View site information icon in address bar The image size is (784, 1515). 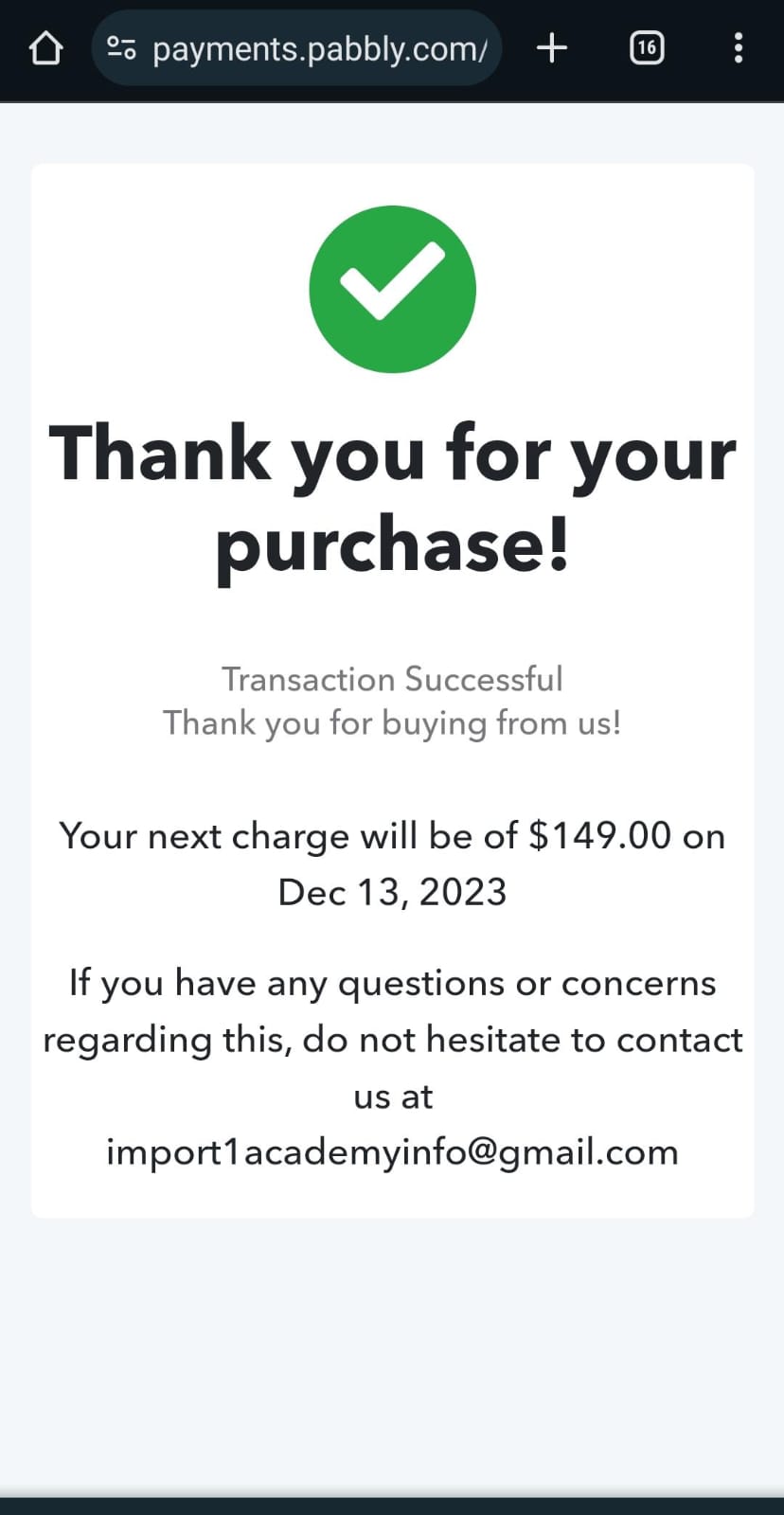121,47
